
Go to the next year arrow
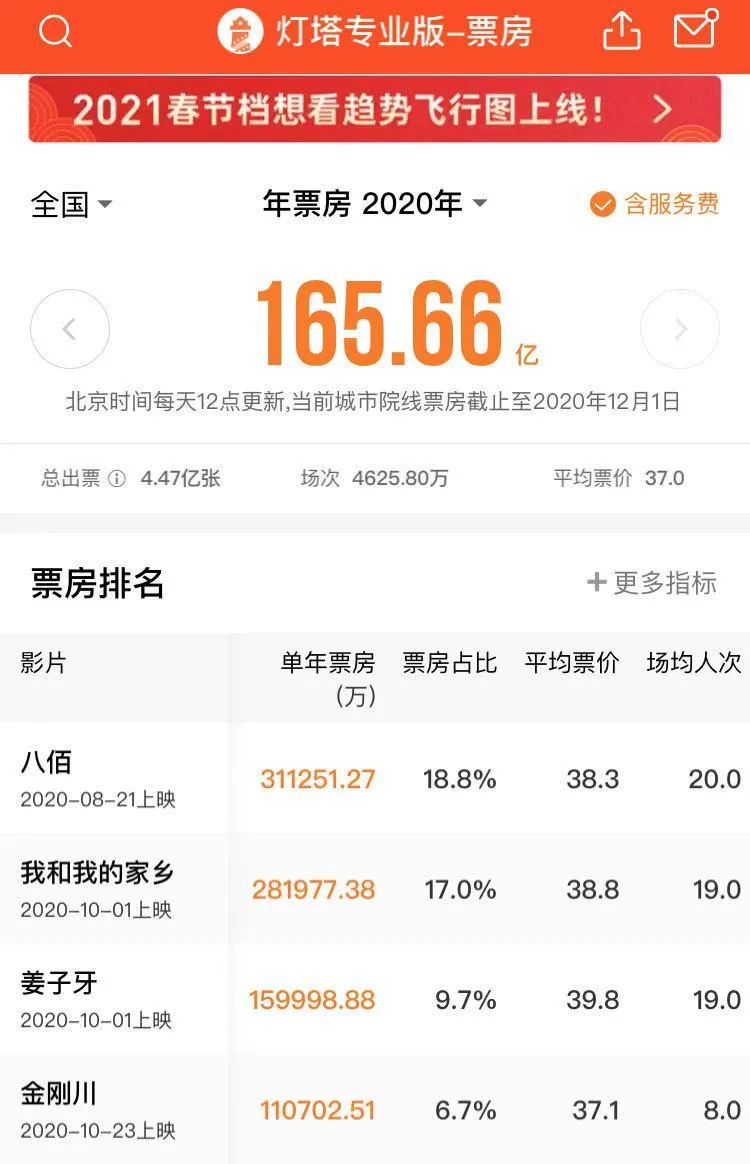679,329
